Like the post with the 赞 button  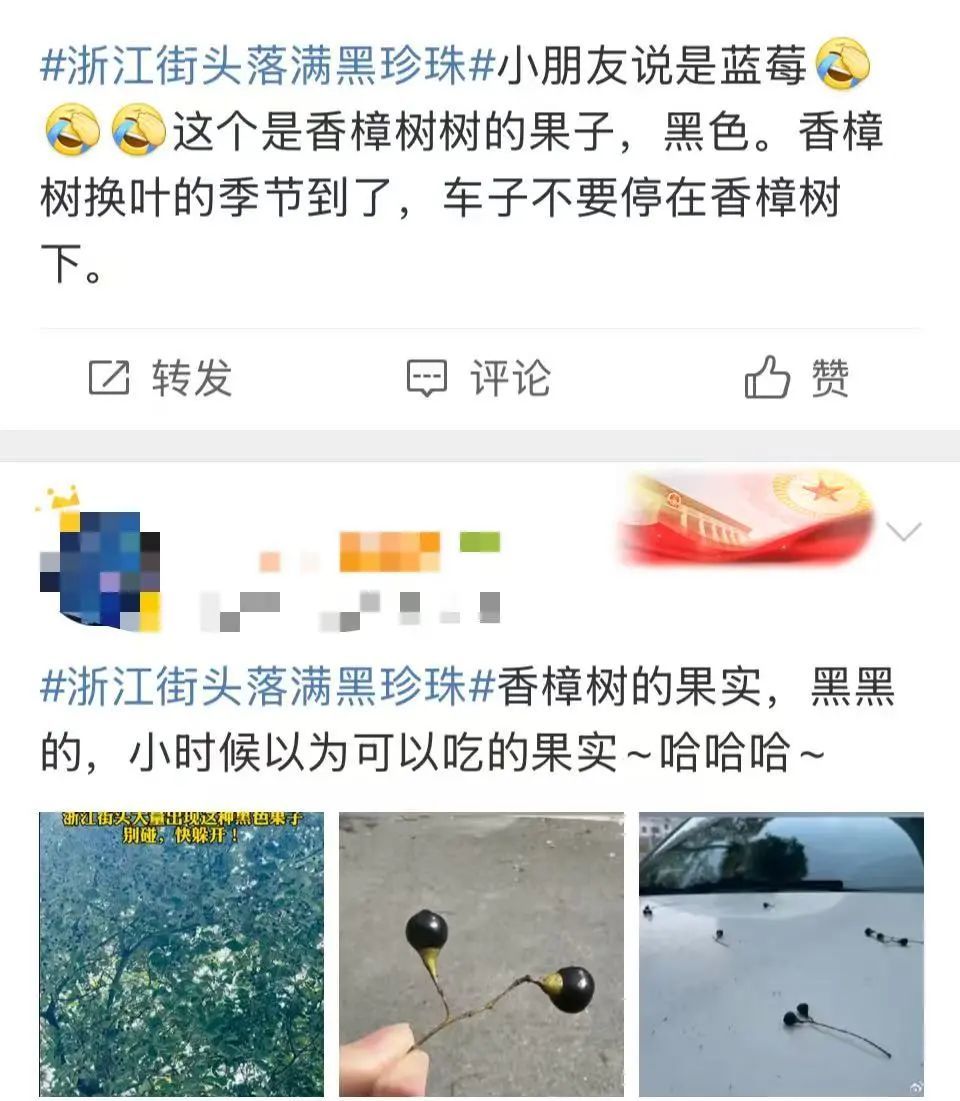click(x=797, y=379)
